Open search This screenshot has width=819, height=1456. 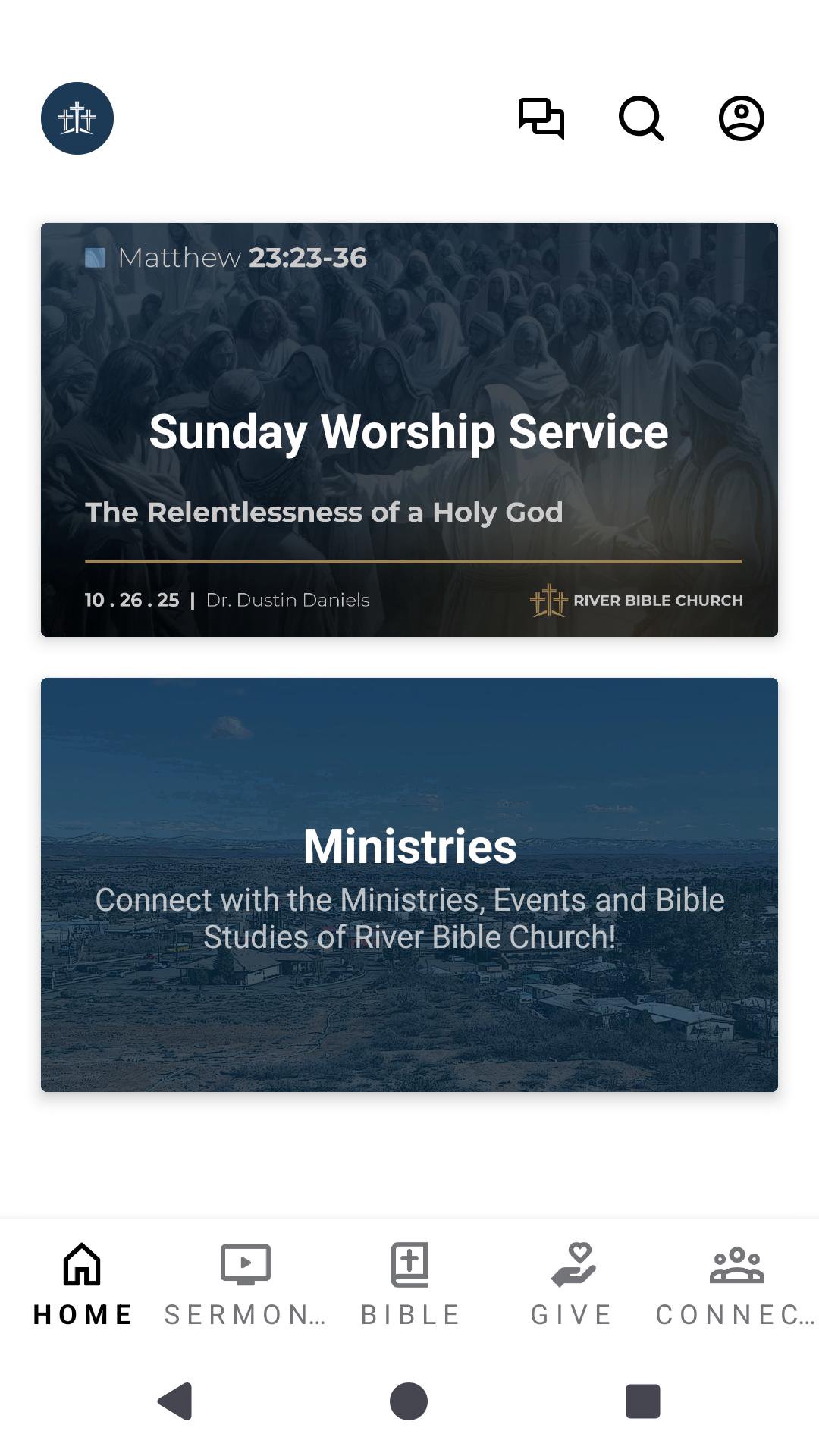pos(642,118)
